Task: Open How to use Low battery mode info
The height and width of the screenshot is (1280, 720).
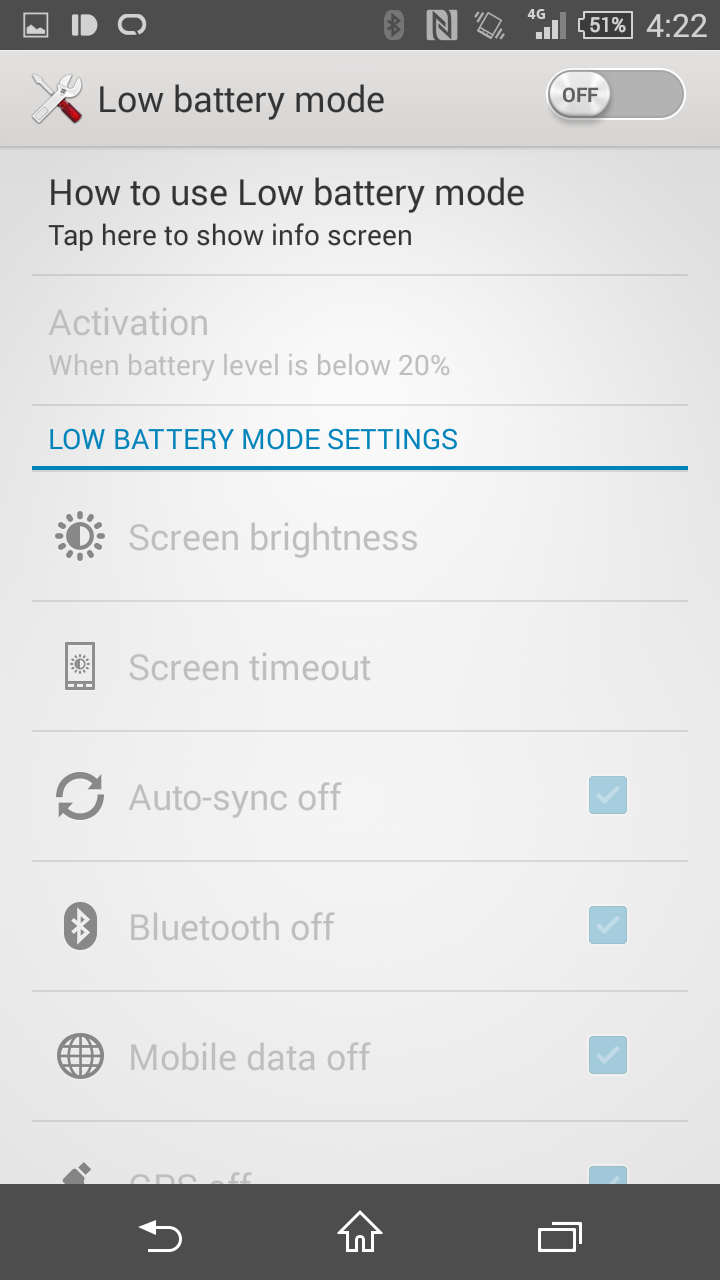Action: pos(286,211)
